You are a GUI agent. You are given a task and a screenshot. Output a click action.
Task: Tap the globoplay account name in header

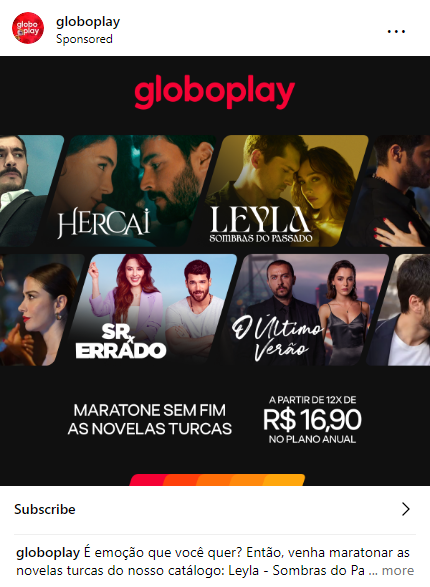tap(88, 22)
